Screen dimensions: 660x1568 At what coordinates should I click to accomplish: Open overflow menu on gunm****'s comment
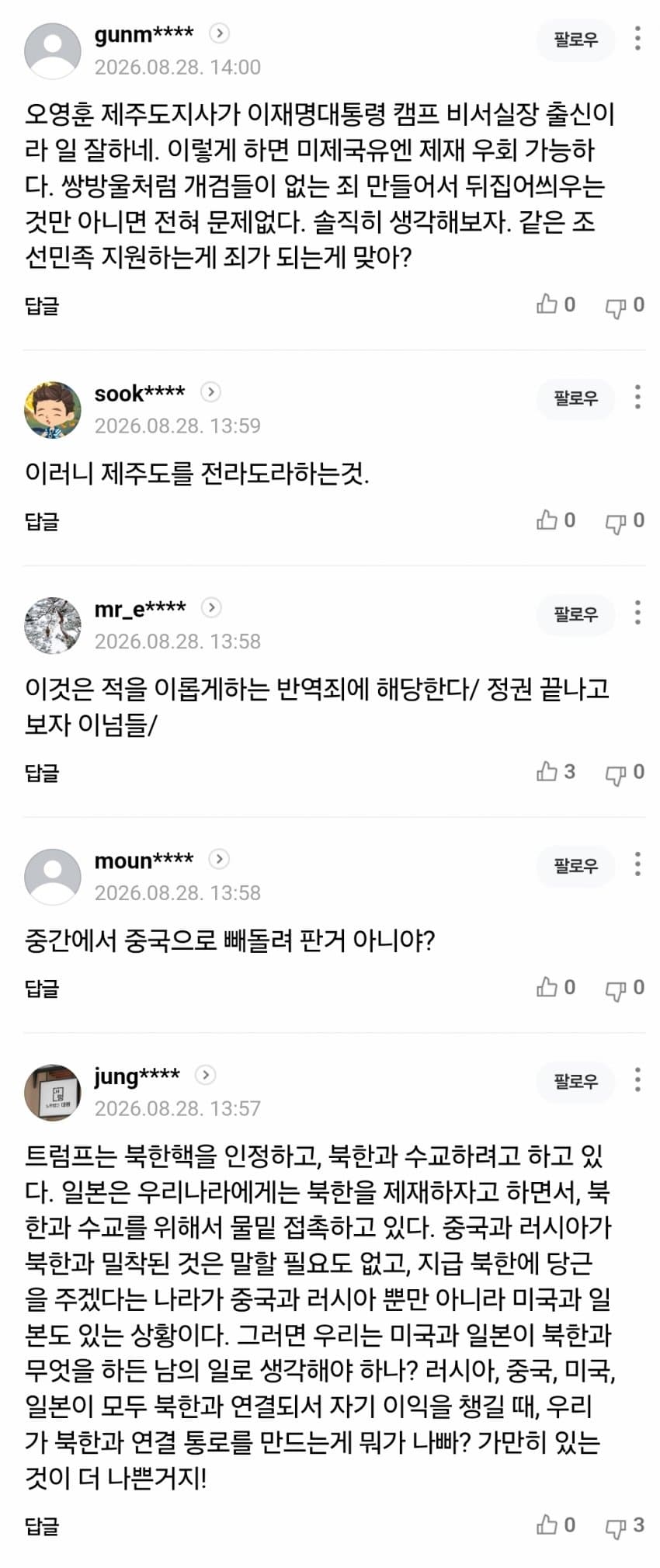tap(637, 39)
